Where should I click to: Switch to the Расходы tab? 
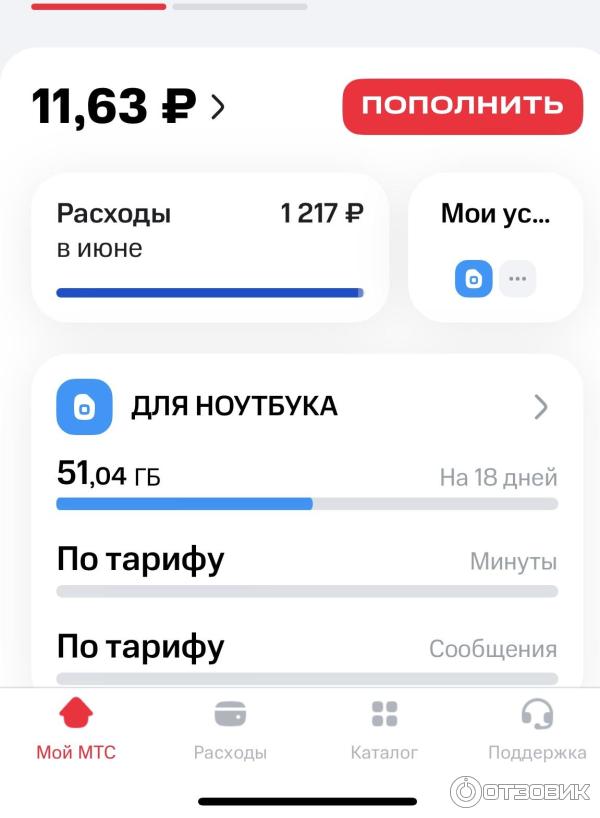[230, 730]
